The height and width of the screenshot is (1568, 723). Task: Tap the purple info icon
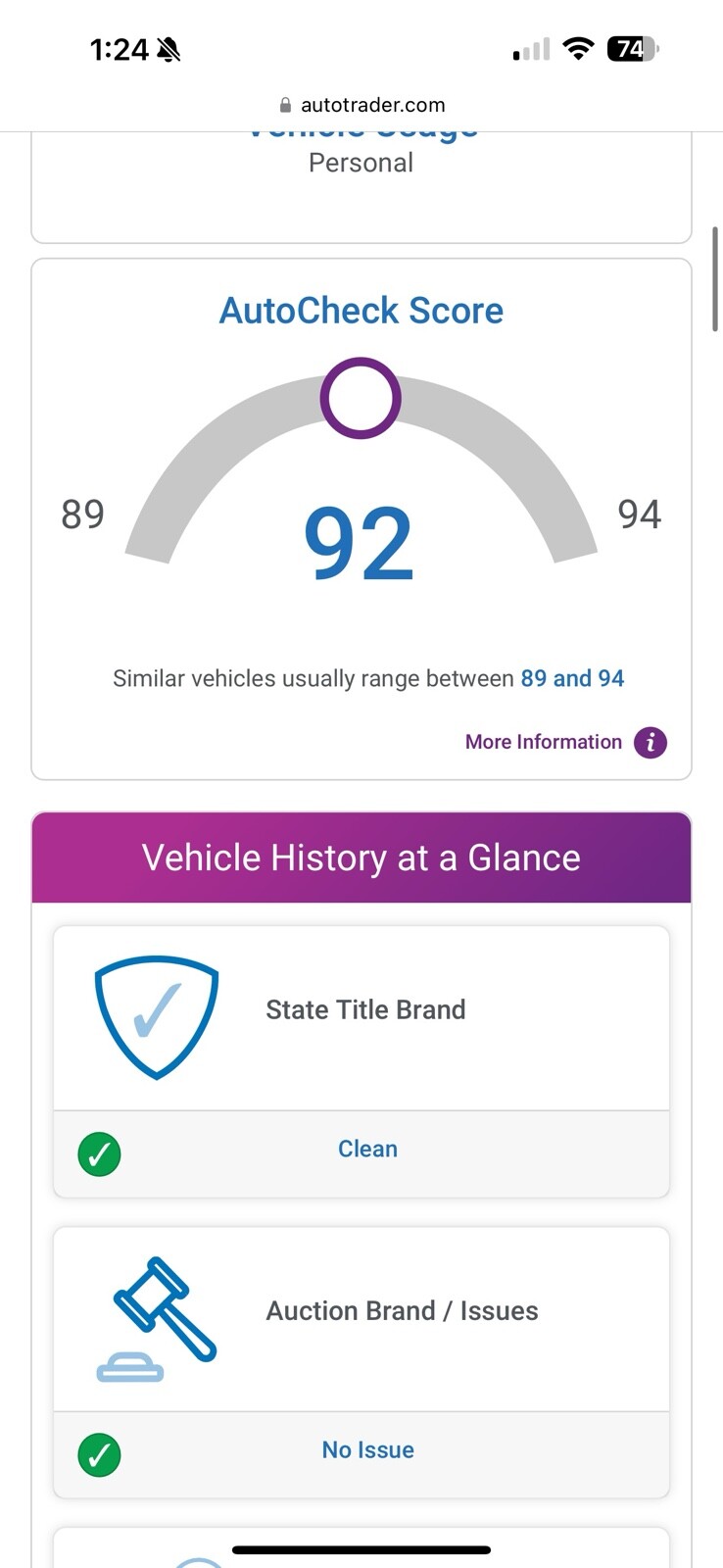click(x=651, y=743)
